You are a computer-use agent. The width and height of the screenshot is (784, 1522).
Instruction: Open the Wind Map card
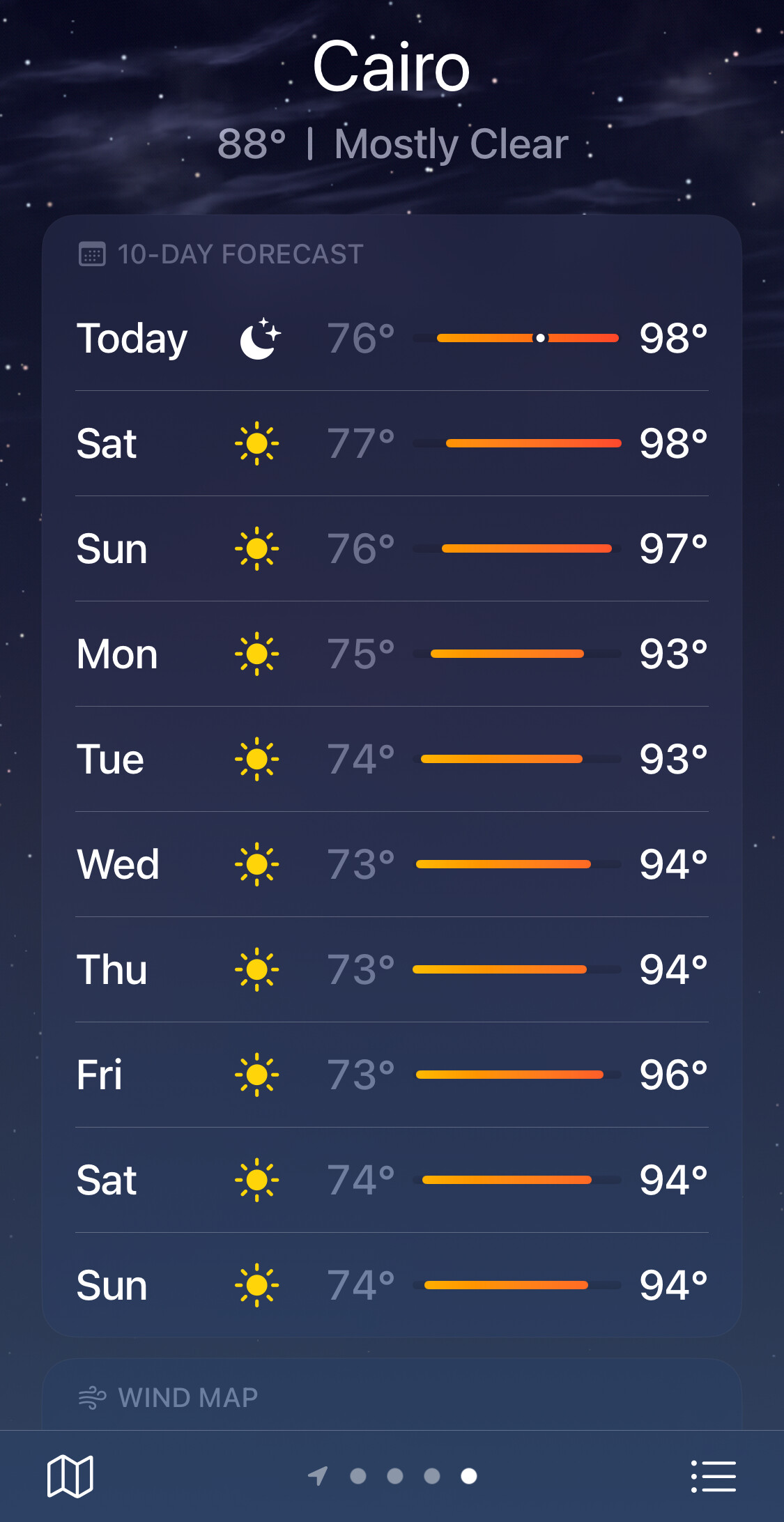[392, 1394]
